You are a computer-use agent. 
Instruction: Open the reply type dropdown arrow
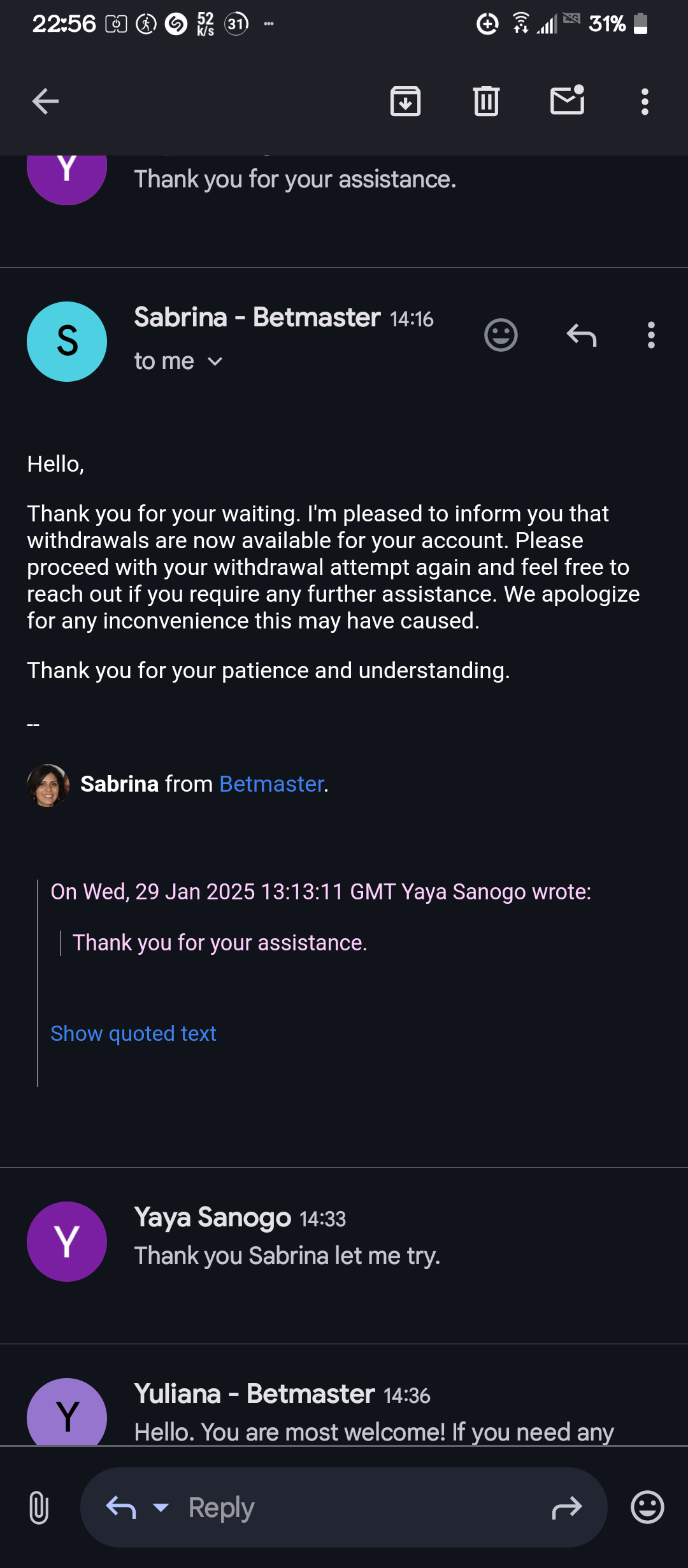coord(161,1507)
